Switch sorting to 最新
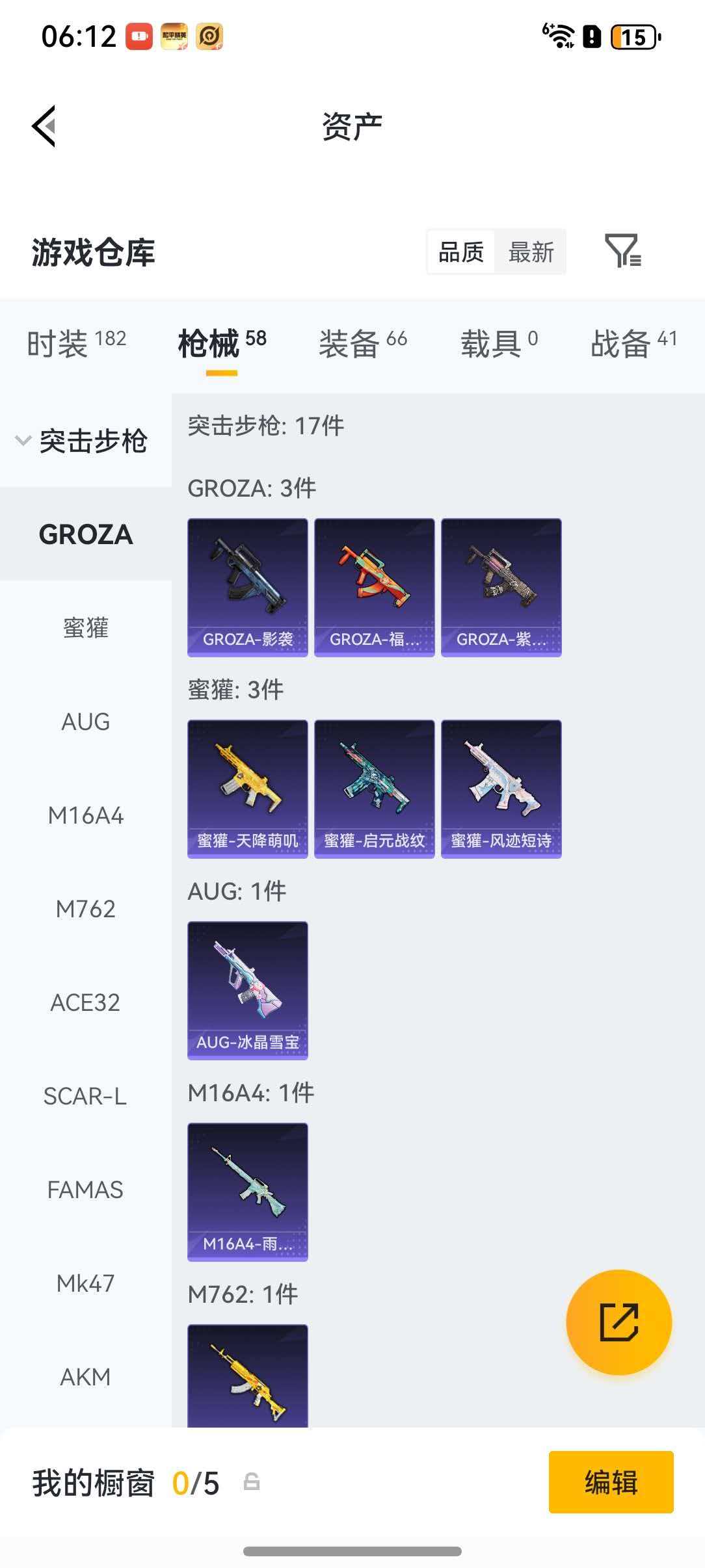705x1568 pixels. click(x=530, y=252)
